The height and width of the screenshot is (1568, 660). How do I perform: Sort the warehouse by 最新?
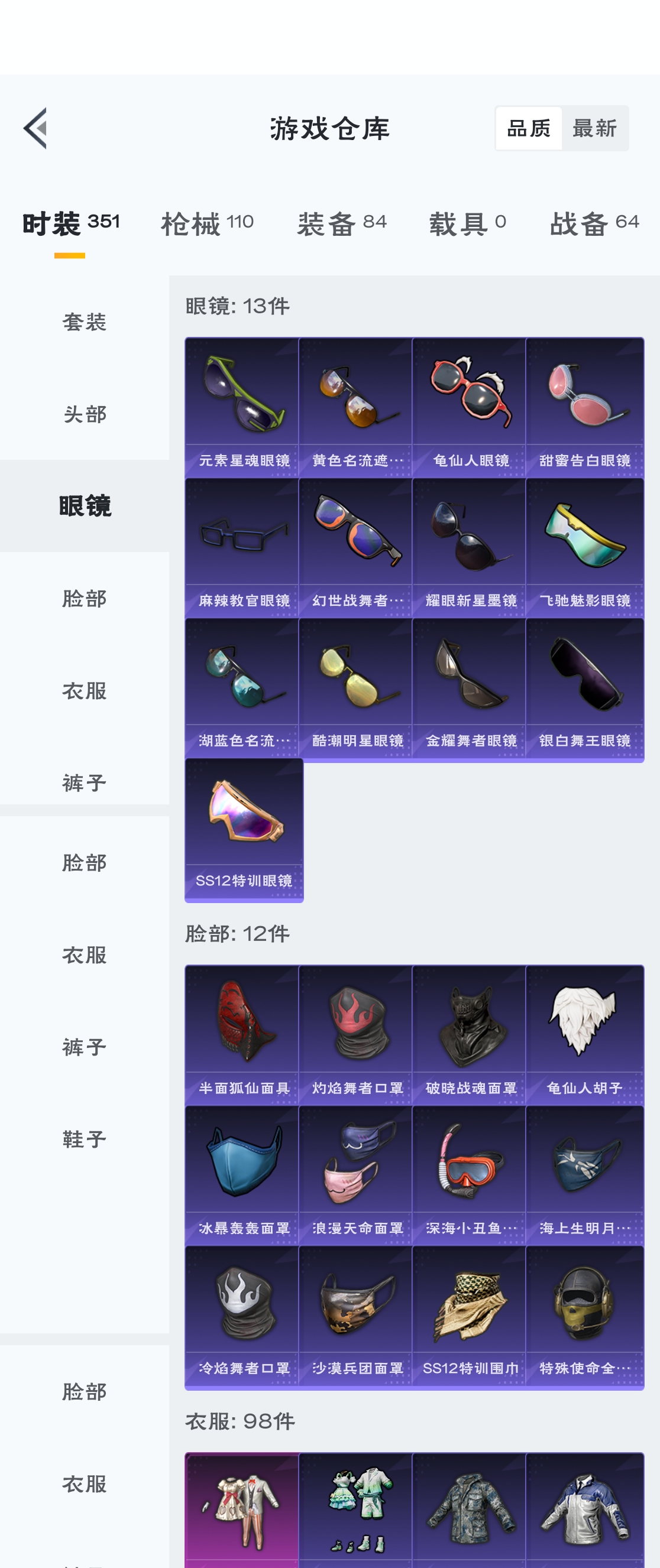click(x=594, y=128)
